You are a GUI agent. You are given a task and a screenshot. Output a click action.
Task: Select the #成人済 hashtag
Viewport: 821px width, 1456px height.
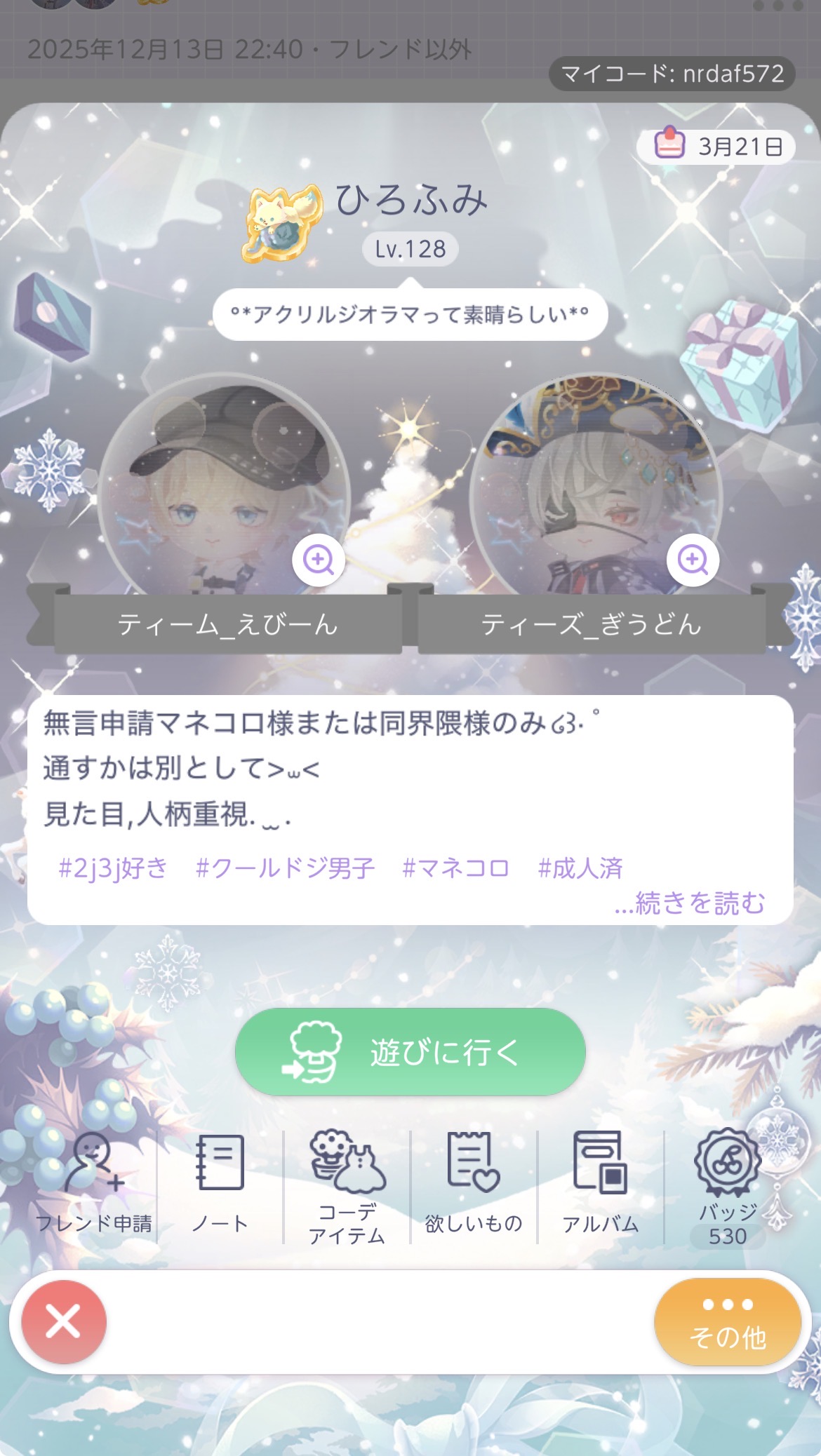tap(580, 868)
